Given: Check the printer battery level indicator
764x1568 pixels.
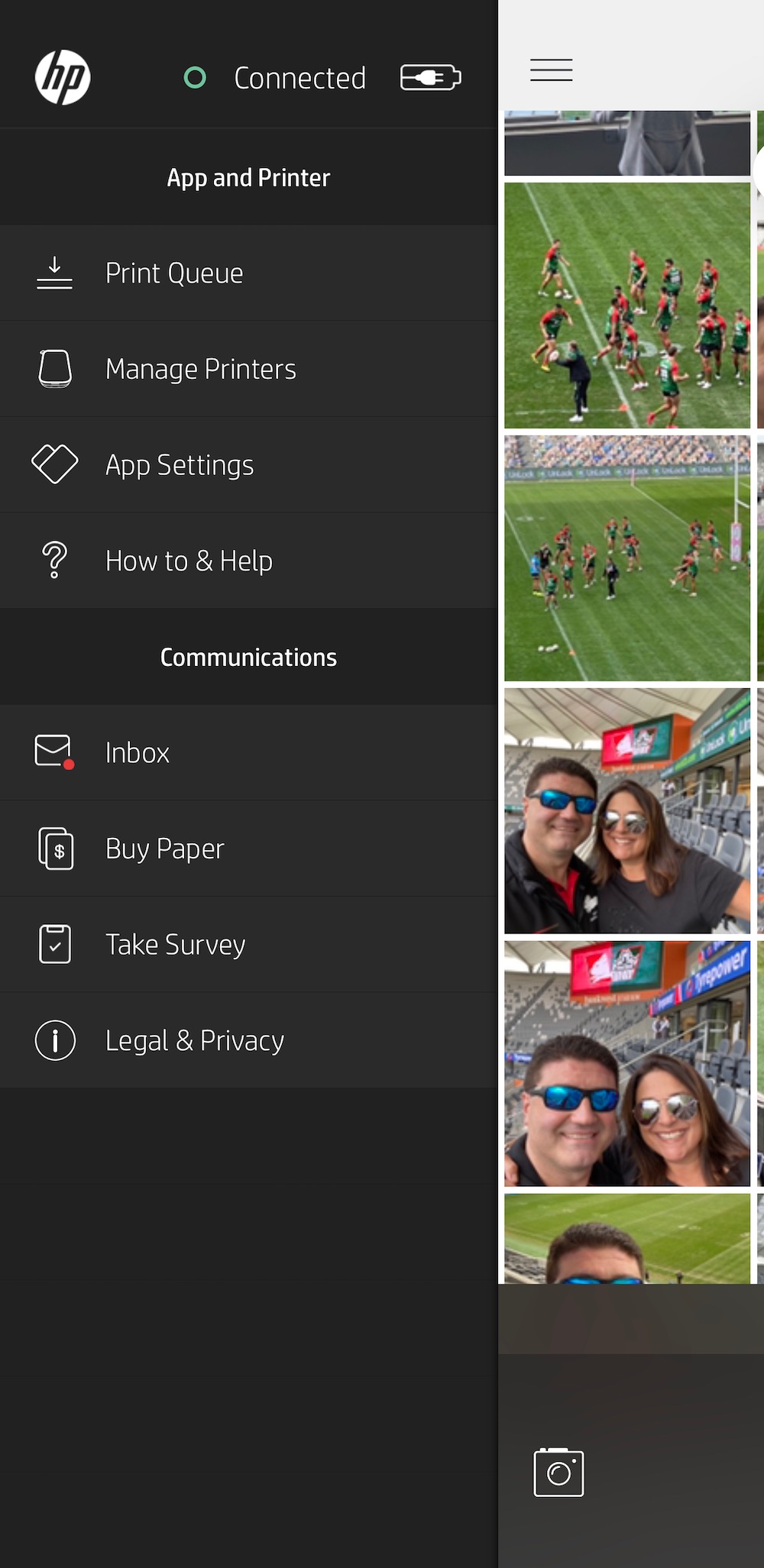Looking at the screenshot, I should coord(431,77).
